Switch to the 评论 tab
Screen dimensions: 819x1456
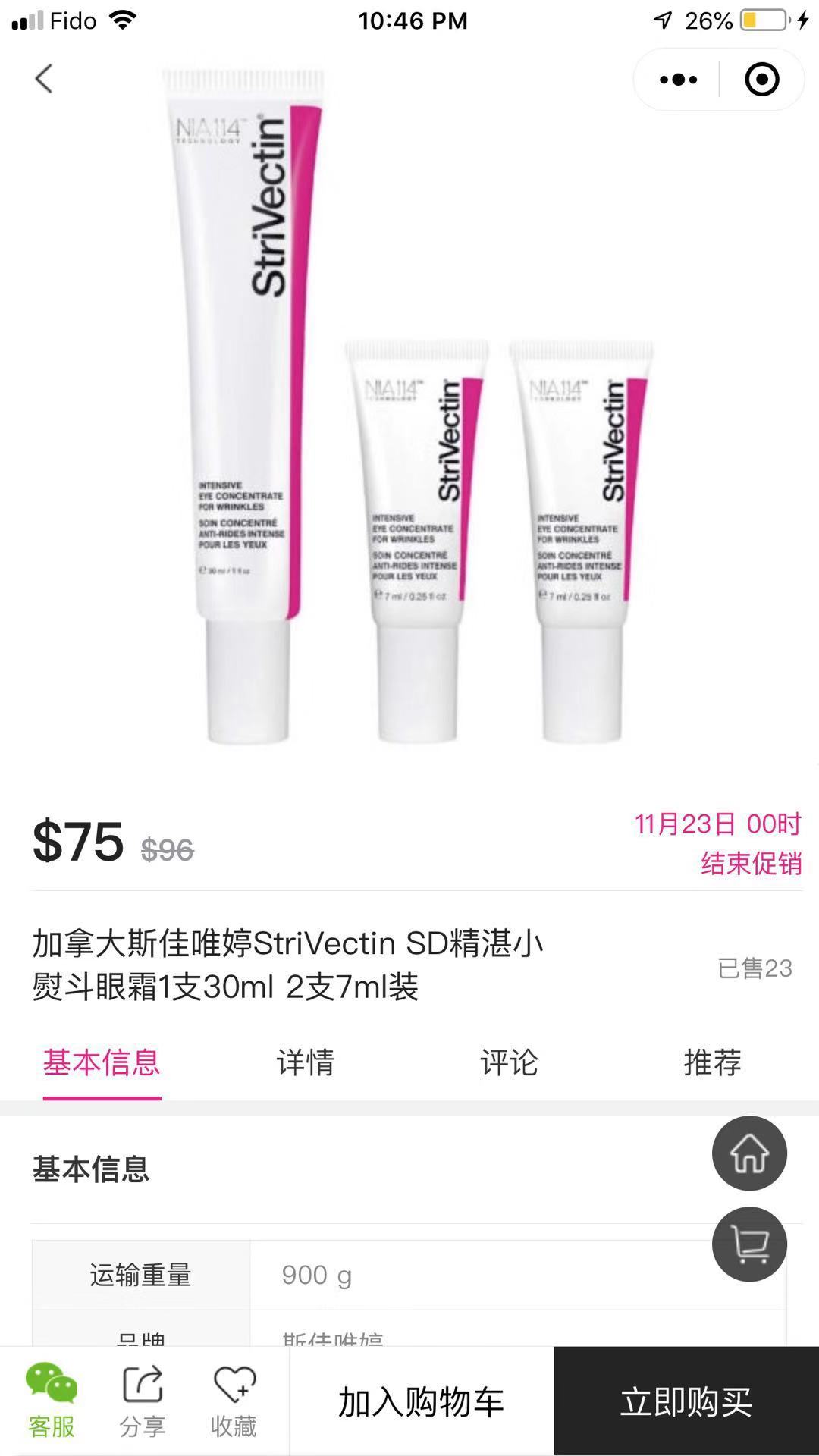point(509,1062)
